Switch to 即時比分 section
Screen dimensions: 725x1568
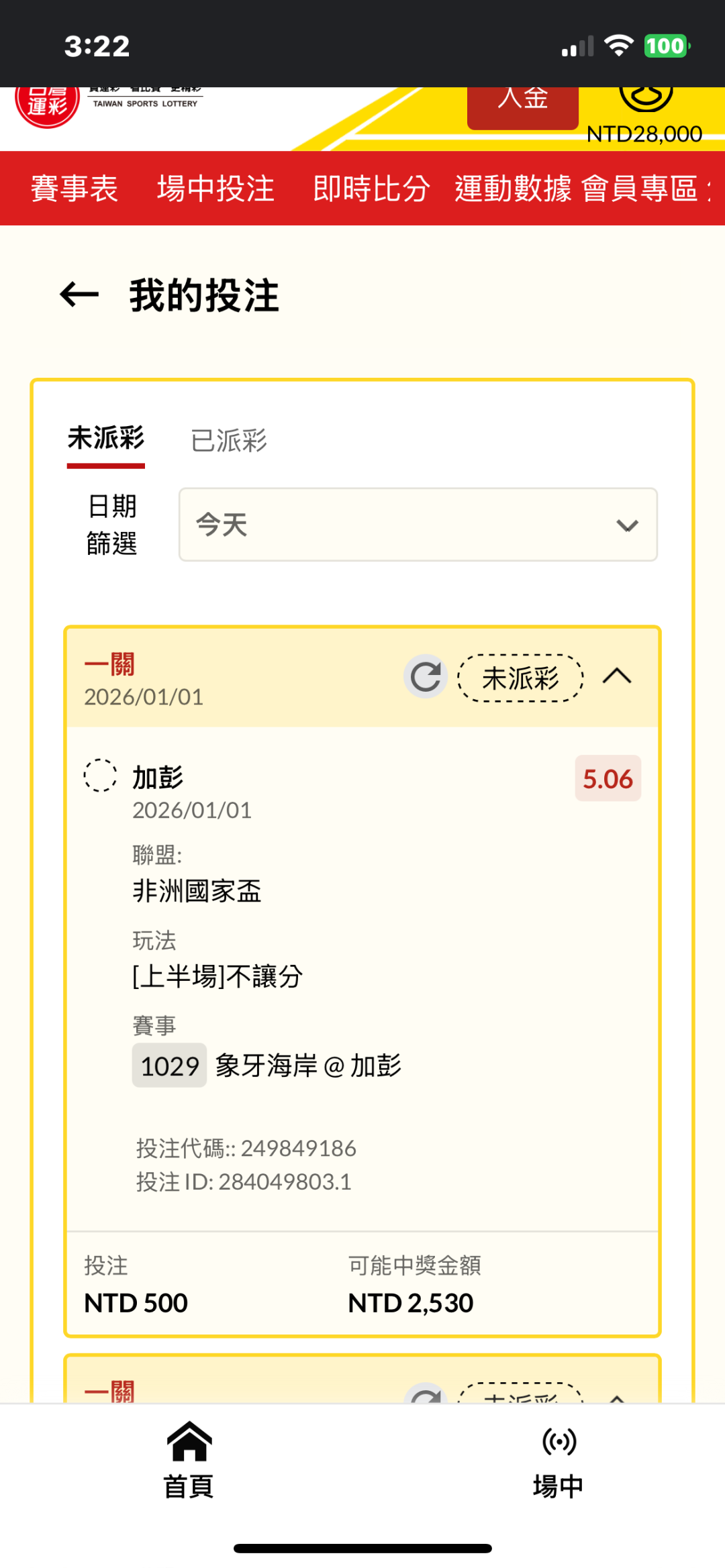click(371, 189)
